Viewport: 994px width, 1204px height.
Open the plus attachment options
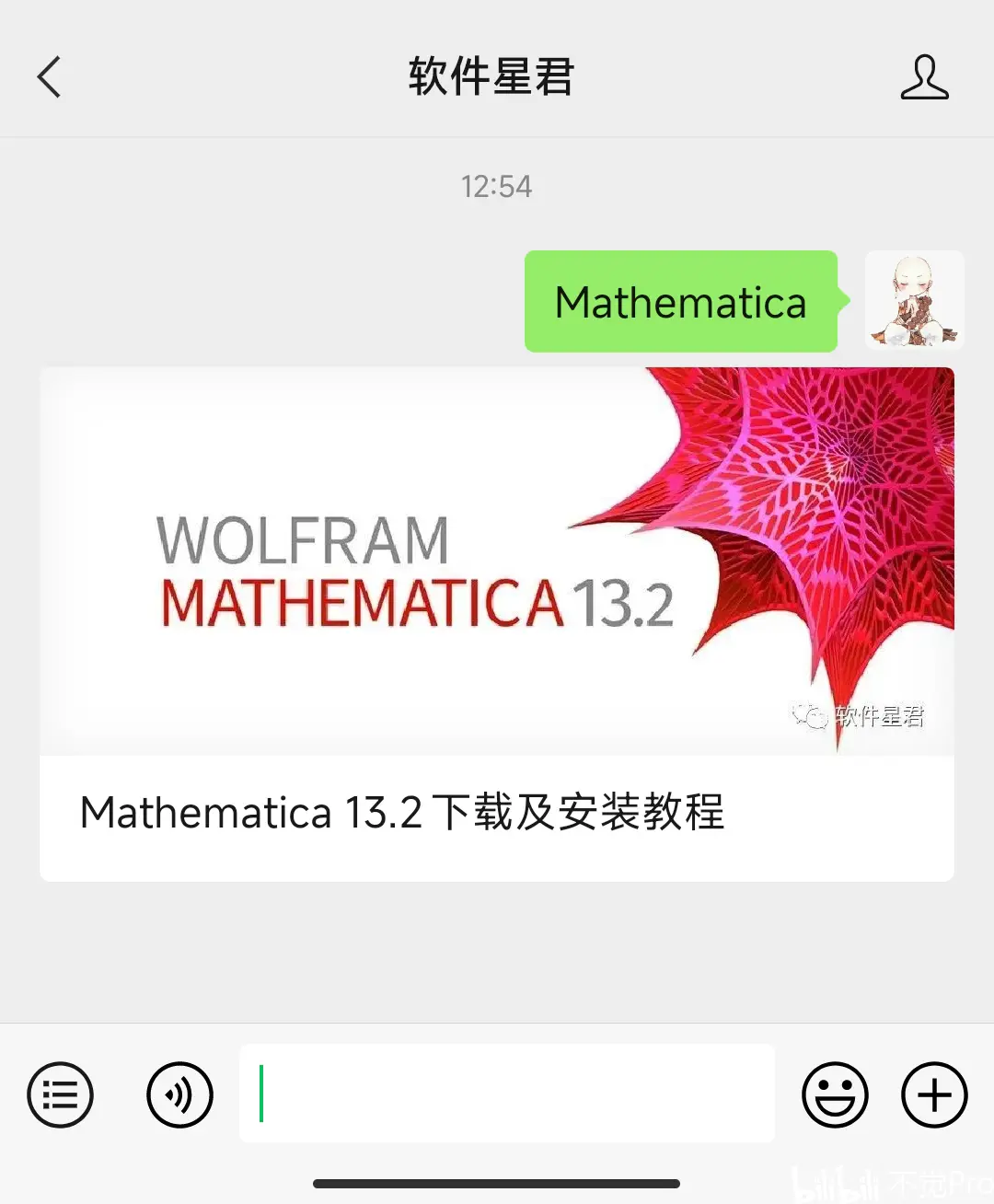pos(934,1095)
